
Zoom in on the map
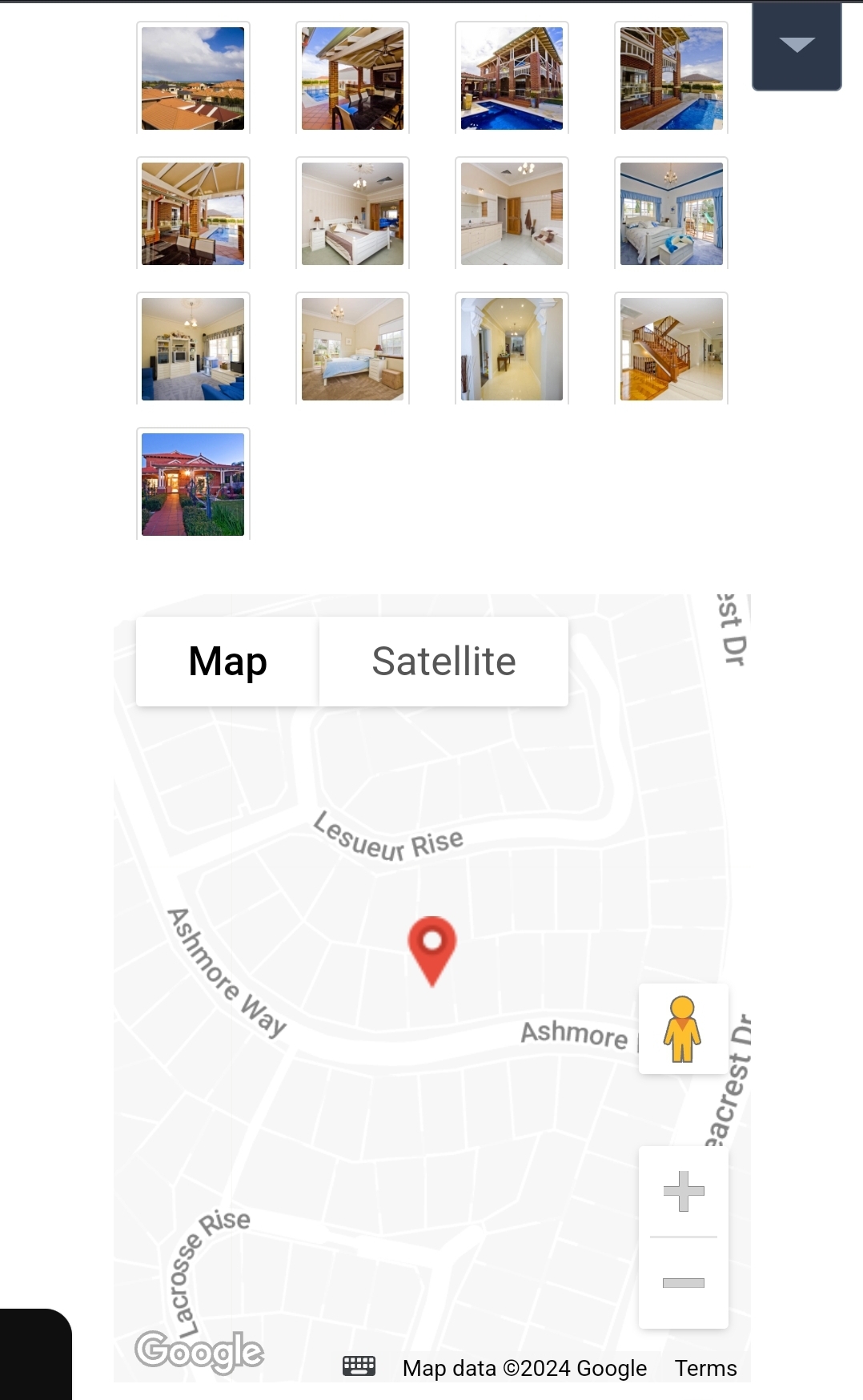click(684, 1191)
